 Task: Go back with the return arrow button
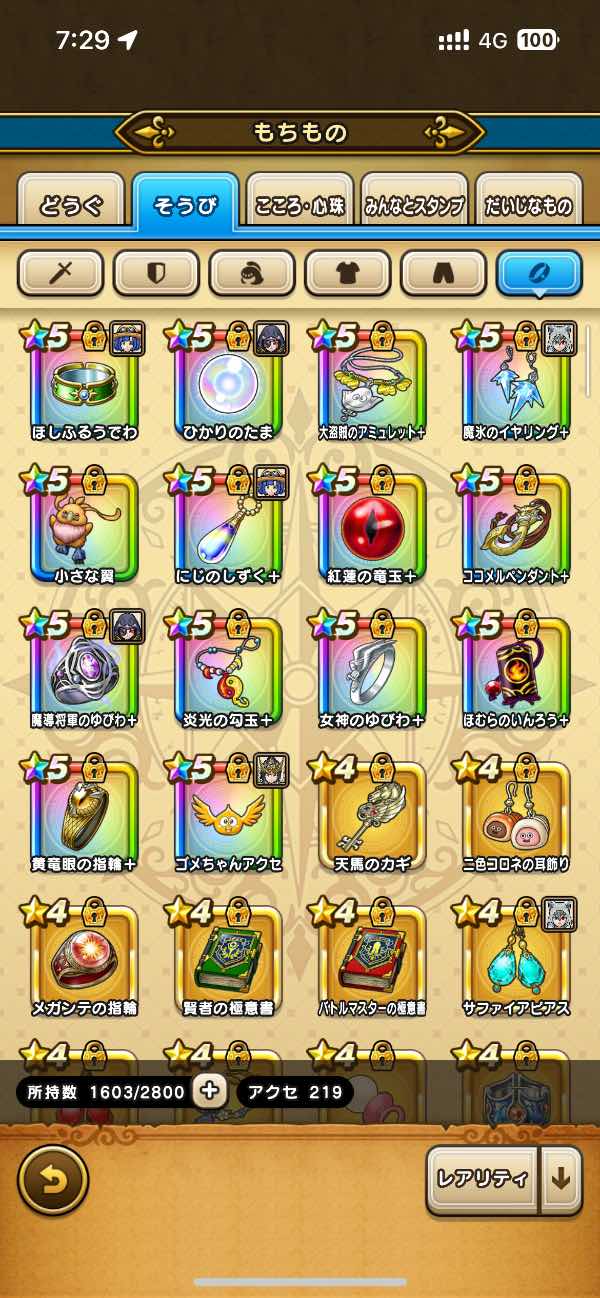point(53,1179)
